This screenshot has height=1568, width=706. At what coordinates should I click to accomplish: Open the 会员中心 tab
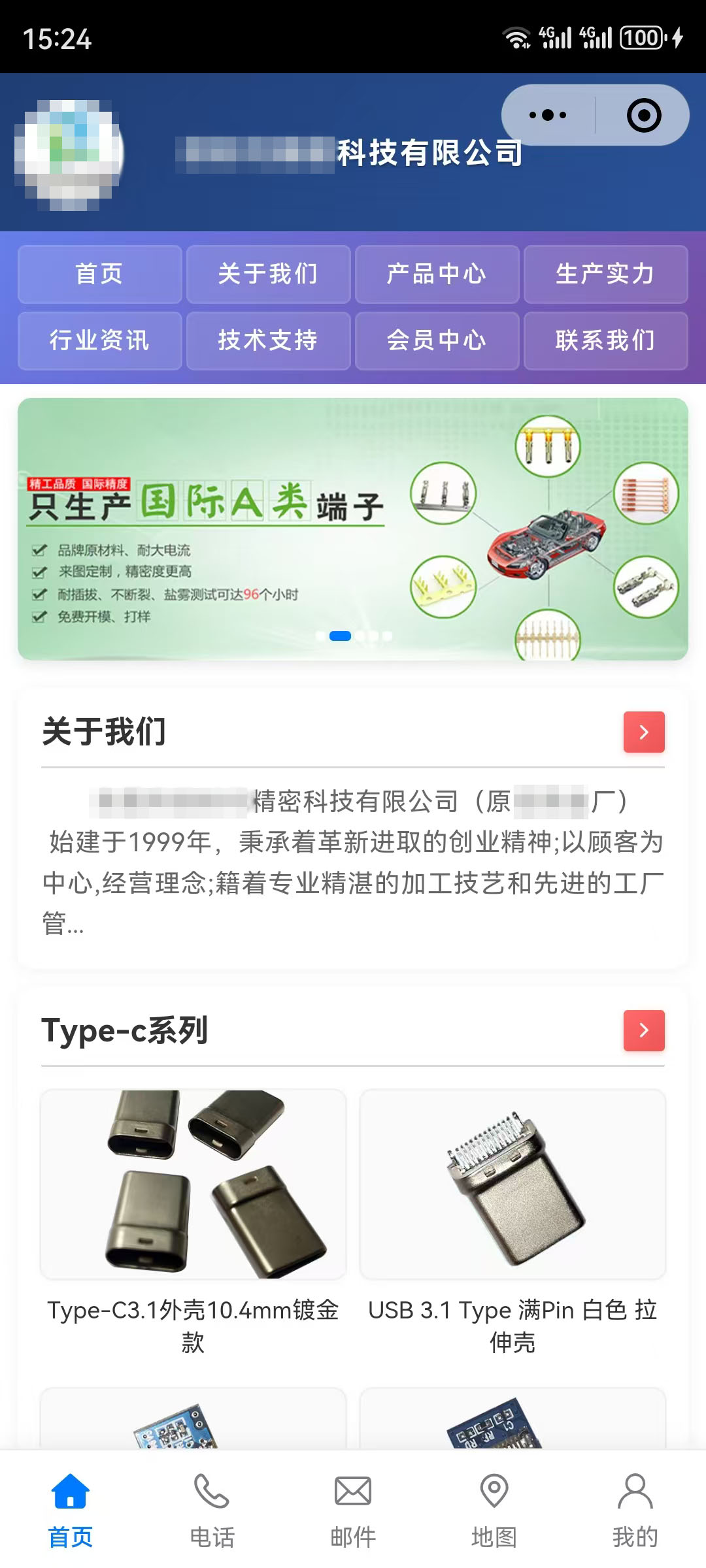[x=437, y=340]
